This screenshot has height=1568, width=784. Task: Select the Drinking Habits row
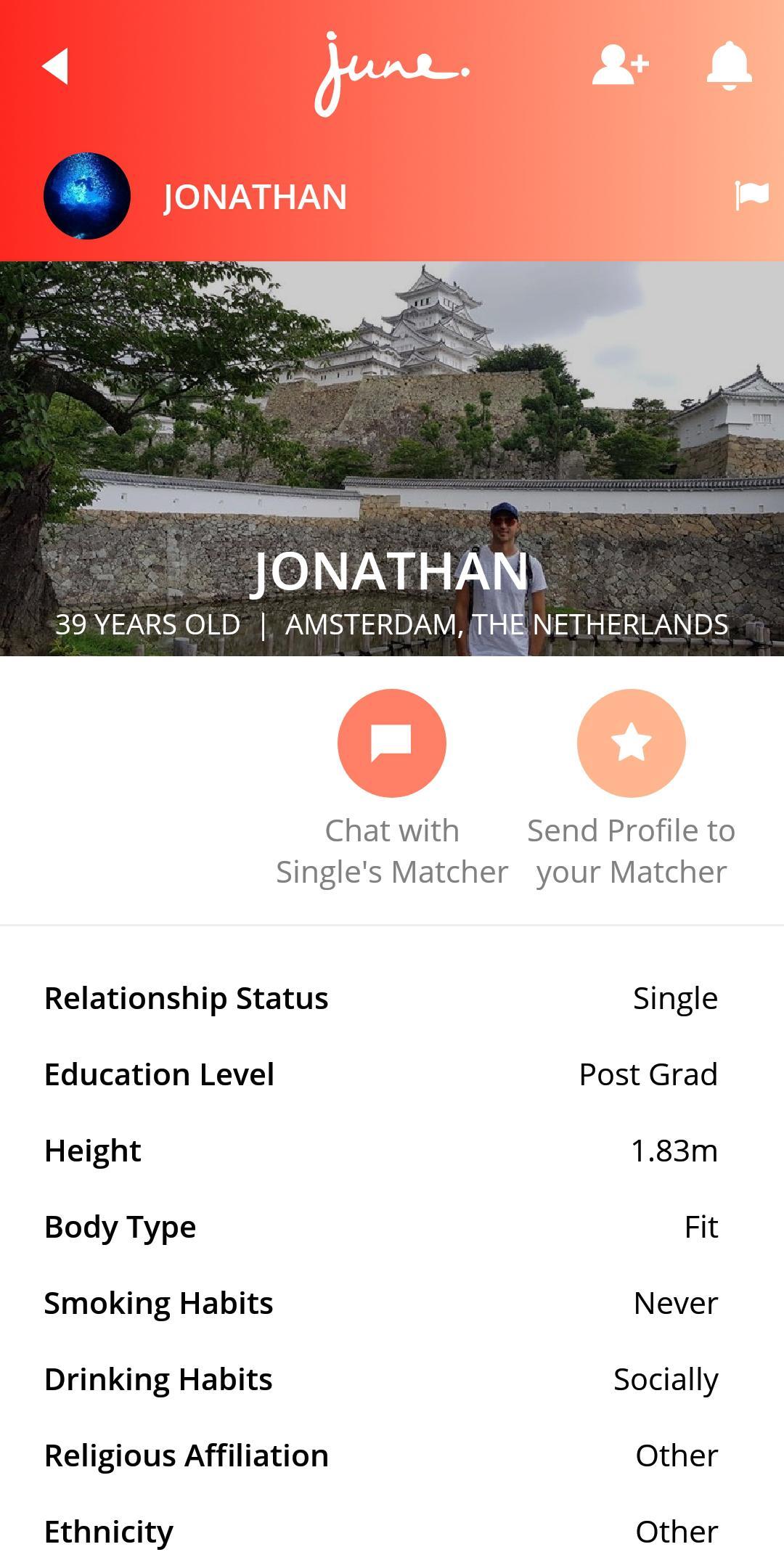pos(392,1377)
